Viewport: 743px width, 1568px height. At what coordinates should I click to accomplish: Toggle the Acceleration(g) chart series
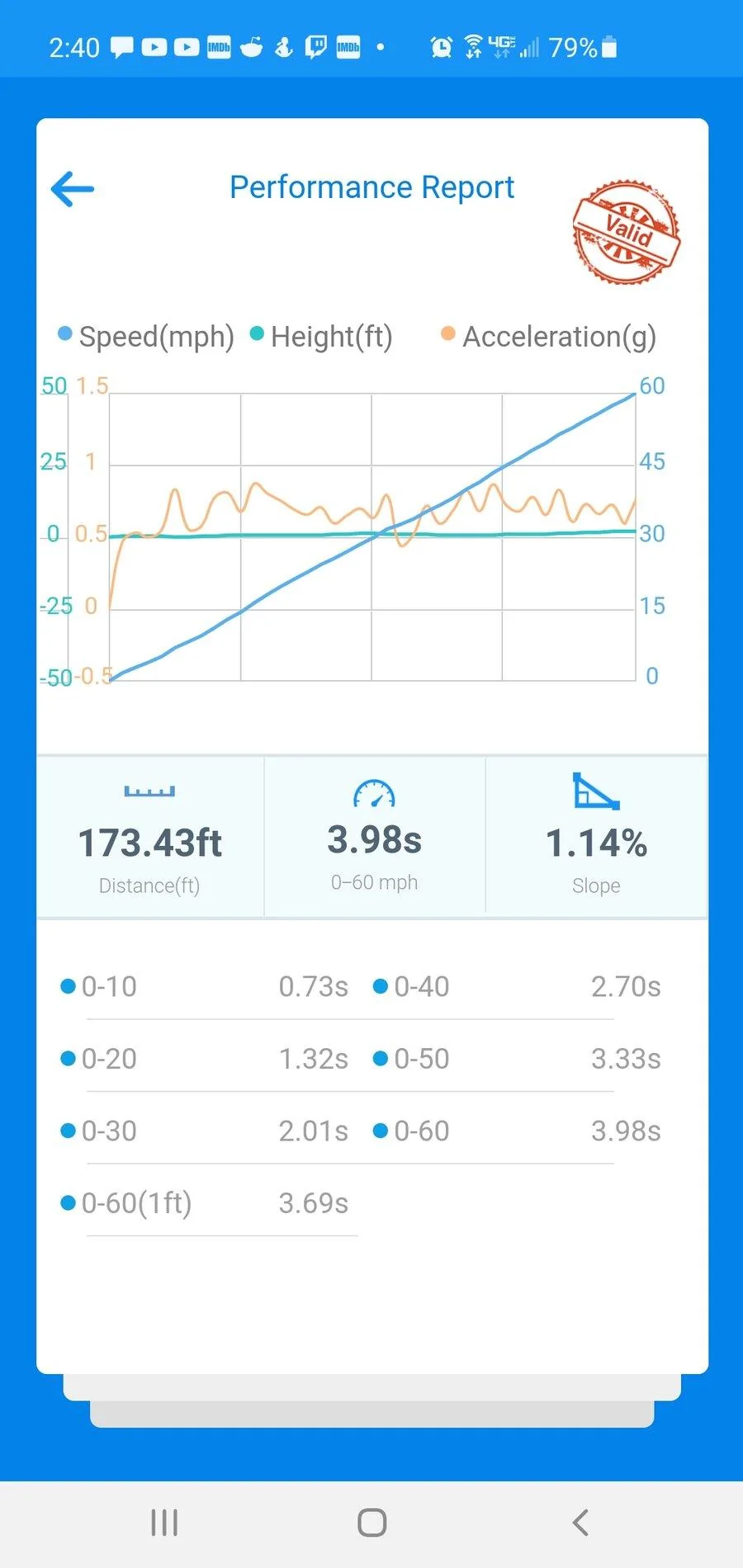pyautogui.click(x=549, y=337)
